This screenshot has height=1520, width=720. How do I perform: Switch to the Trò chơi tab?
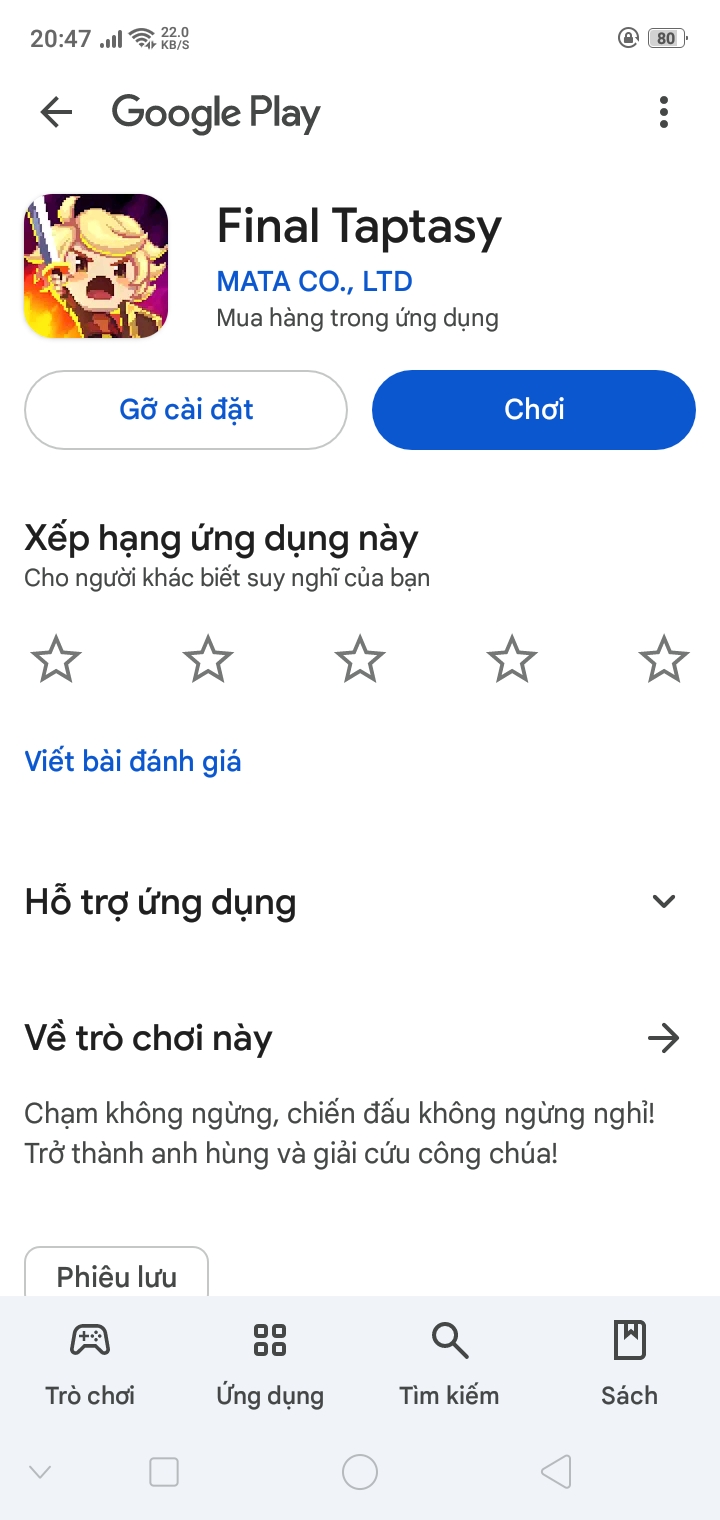click(x=90, y=1360)
